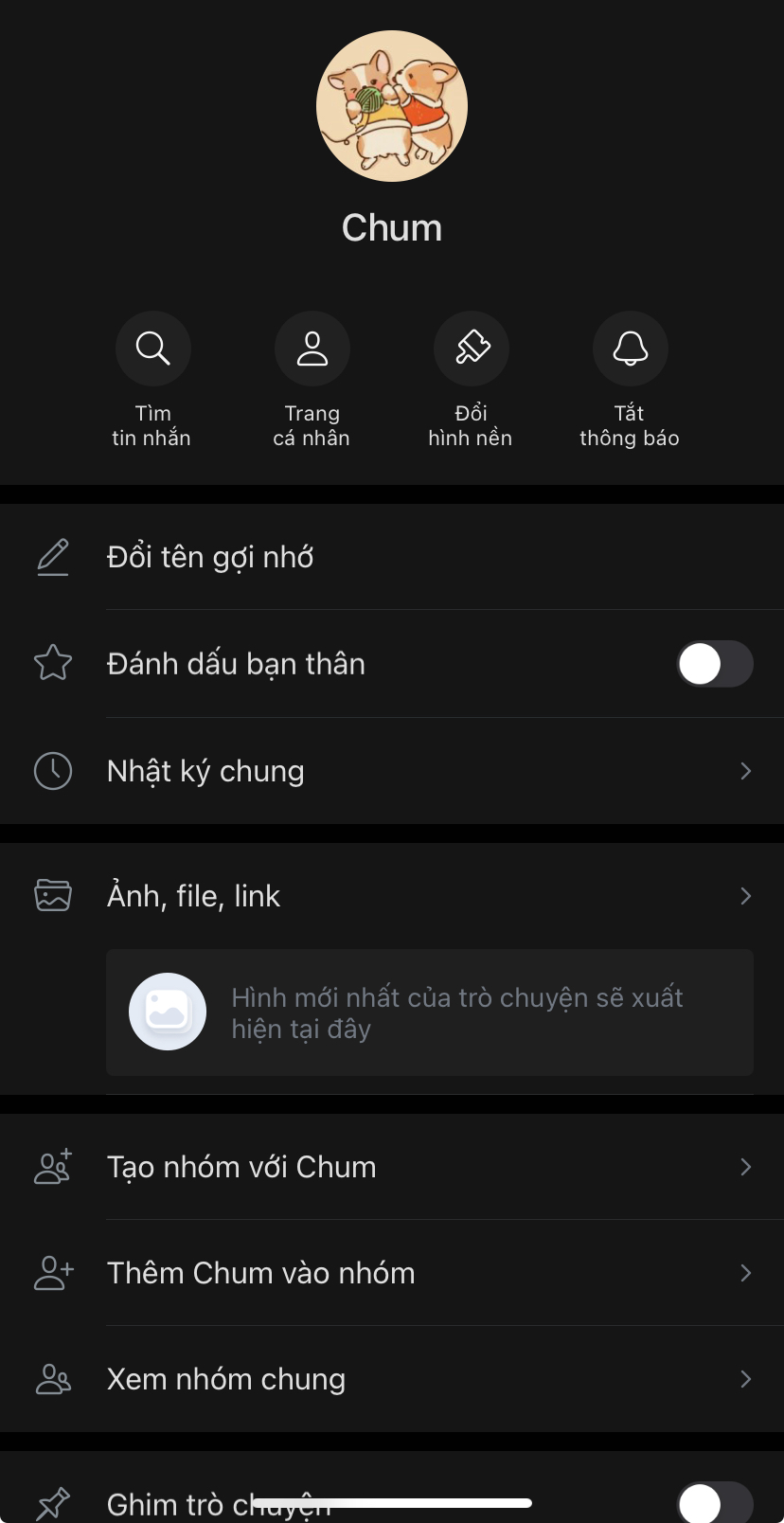Open Nhật ký chung
The width and height of the screenshot is (784, 1523).
pos(392,771)
